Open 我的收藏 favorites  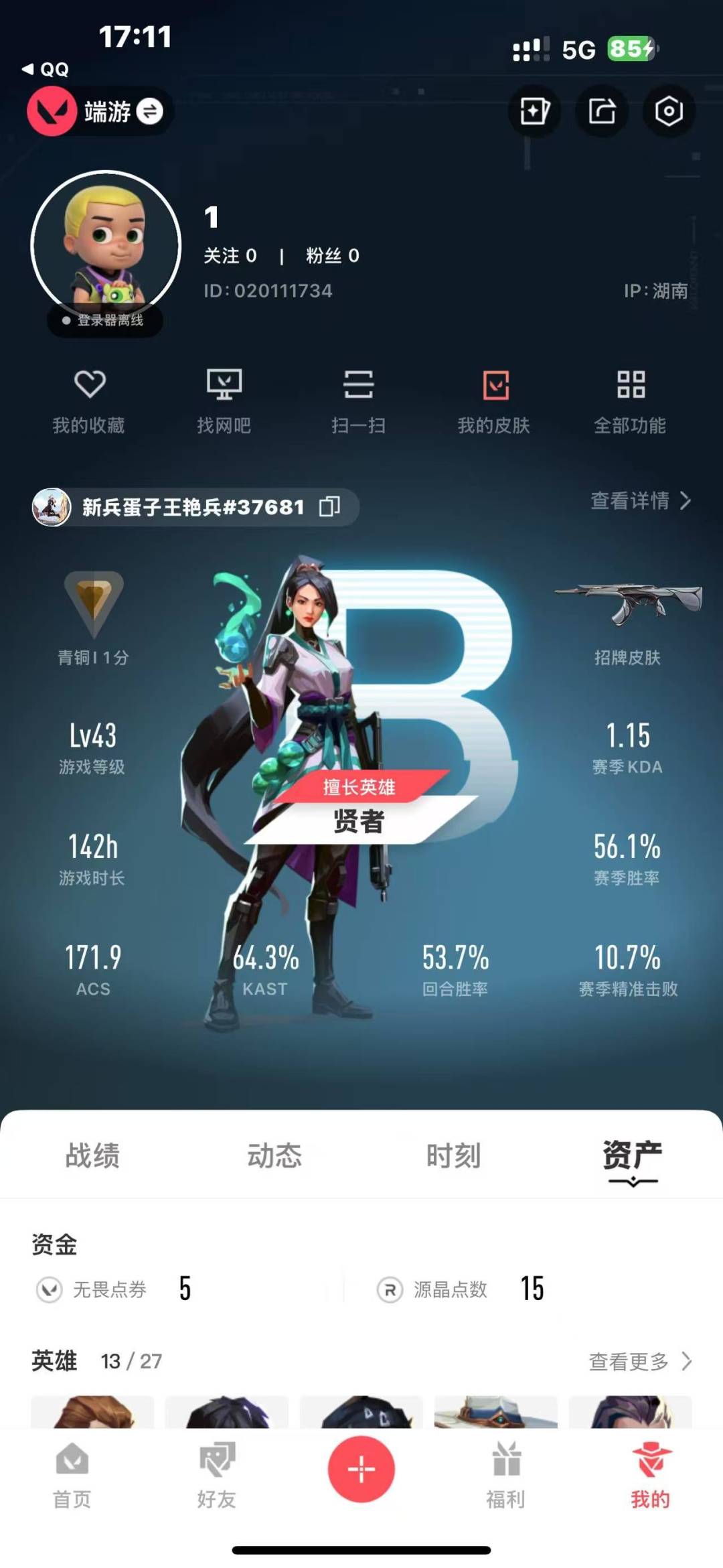pos(89,401)
